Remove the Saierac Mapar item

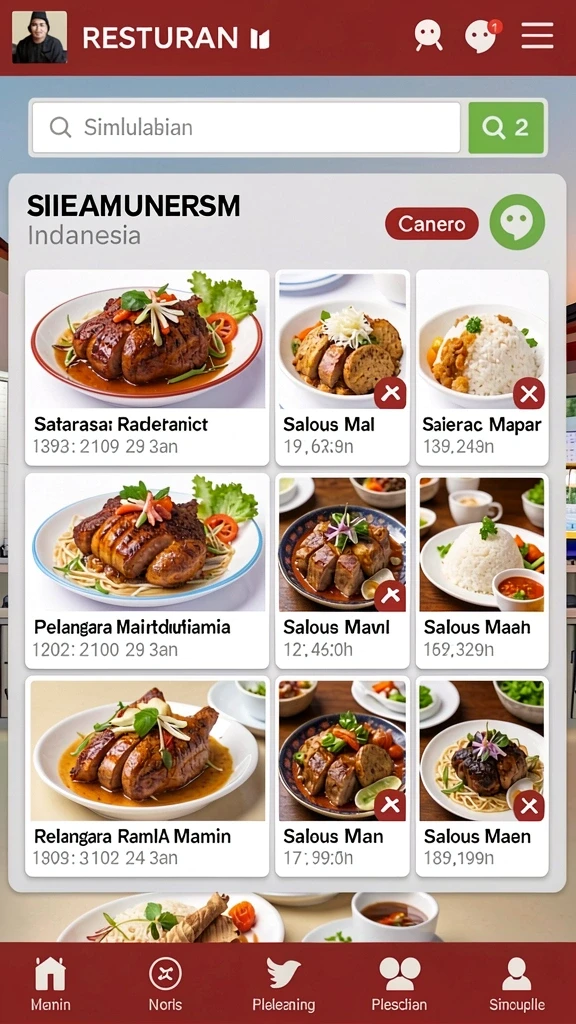(529, 393)
